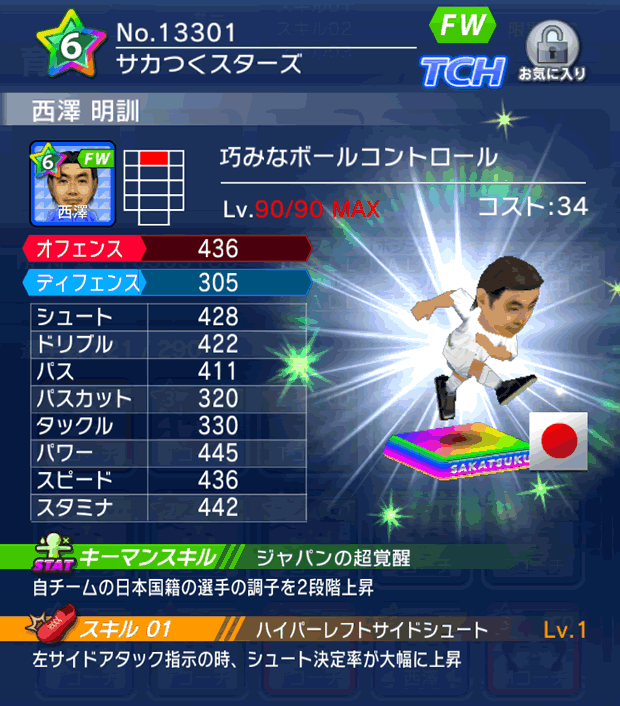Open the キーマンスキル ジャパンの超覚醒 details
The image size is (620, 706).
pos(310,558)
